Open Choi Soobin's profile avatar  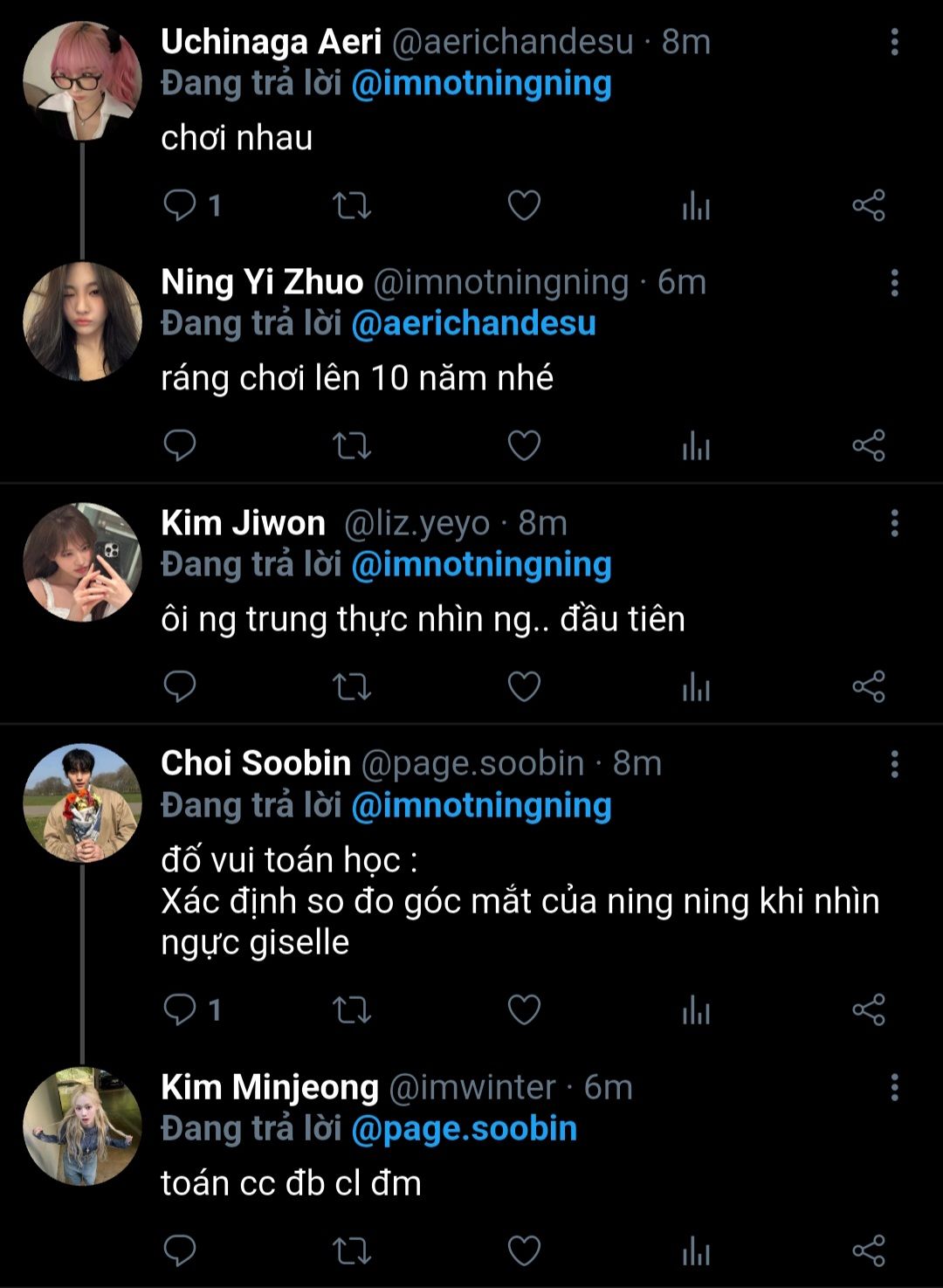[82, 802]
